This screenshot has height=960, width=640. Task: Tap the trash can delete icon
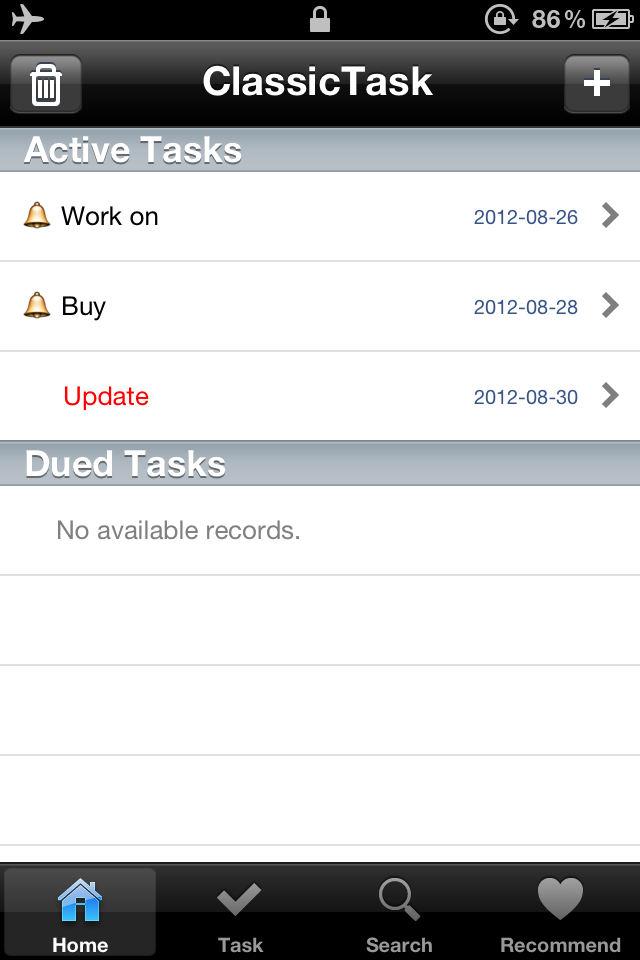(46, 83)
